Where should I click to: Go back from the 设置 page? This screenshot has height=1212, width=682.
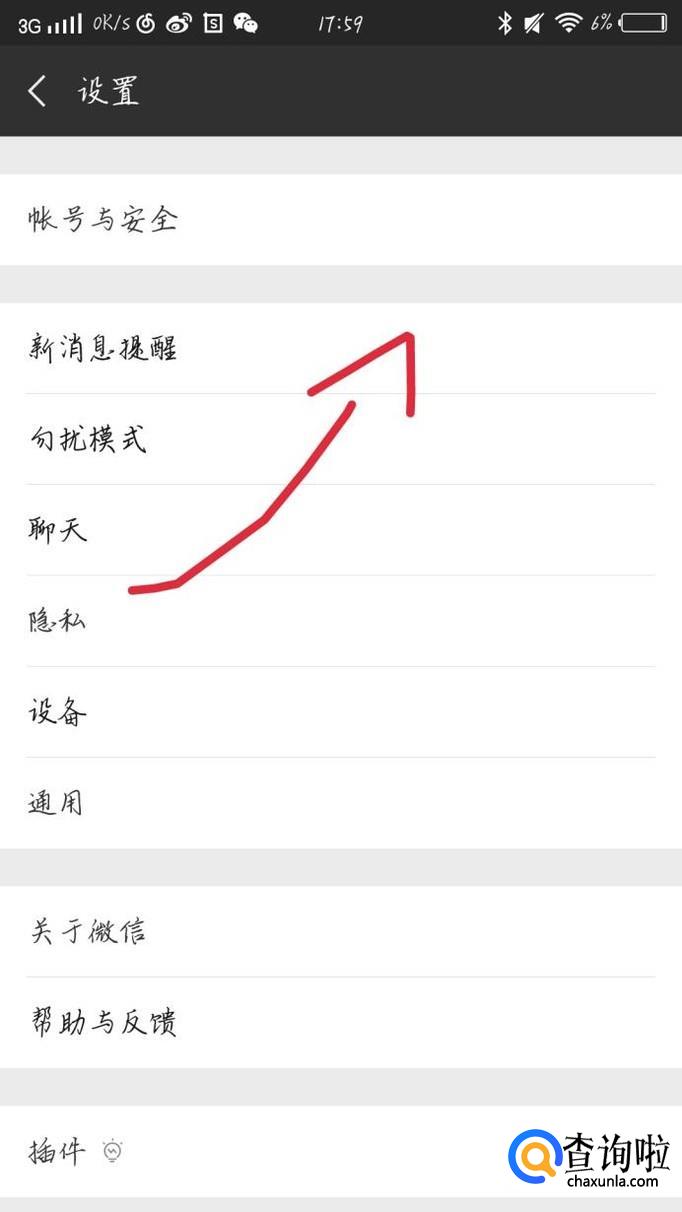click(37, 91)
